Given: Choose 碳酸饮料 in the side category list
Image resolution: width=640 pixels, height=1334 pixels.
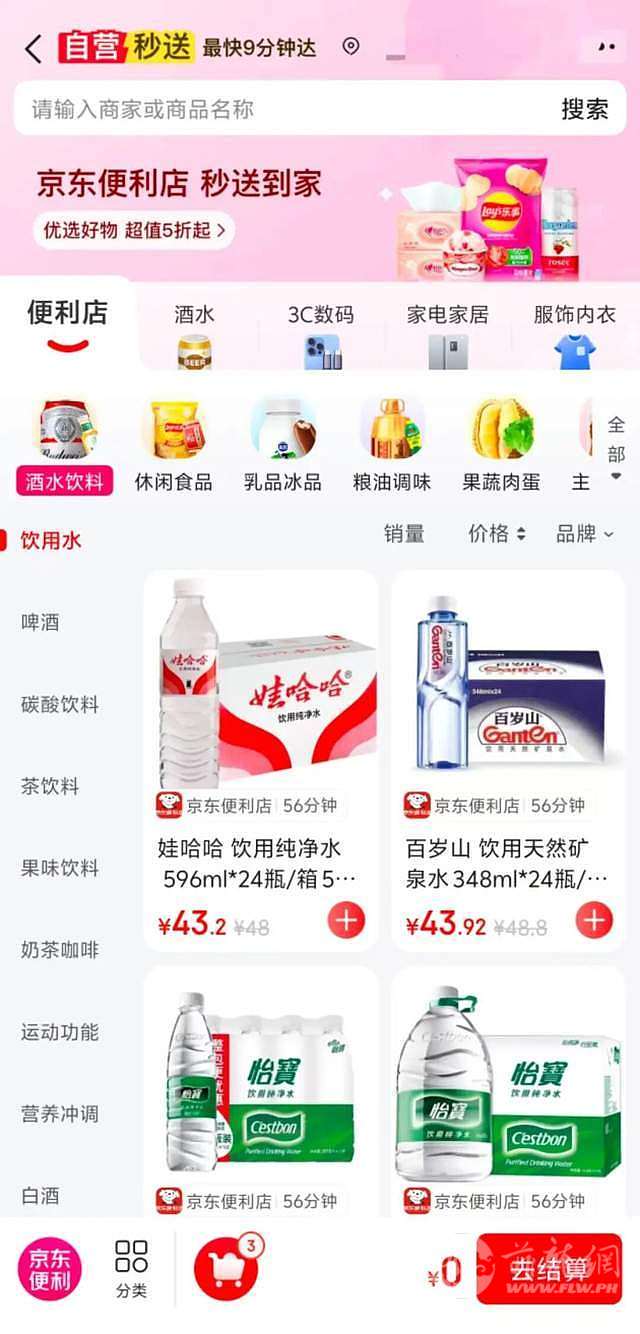Looking at the screenshot, I should tap(60, 704).
